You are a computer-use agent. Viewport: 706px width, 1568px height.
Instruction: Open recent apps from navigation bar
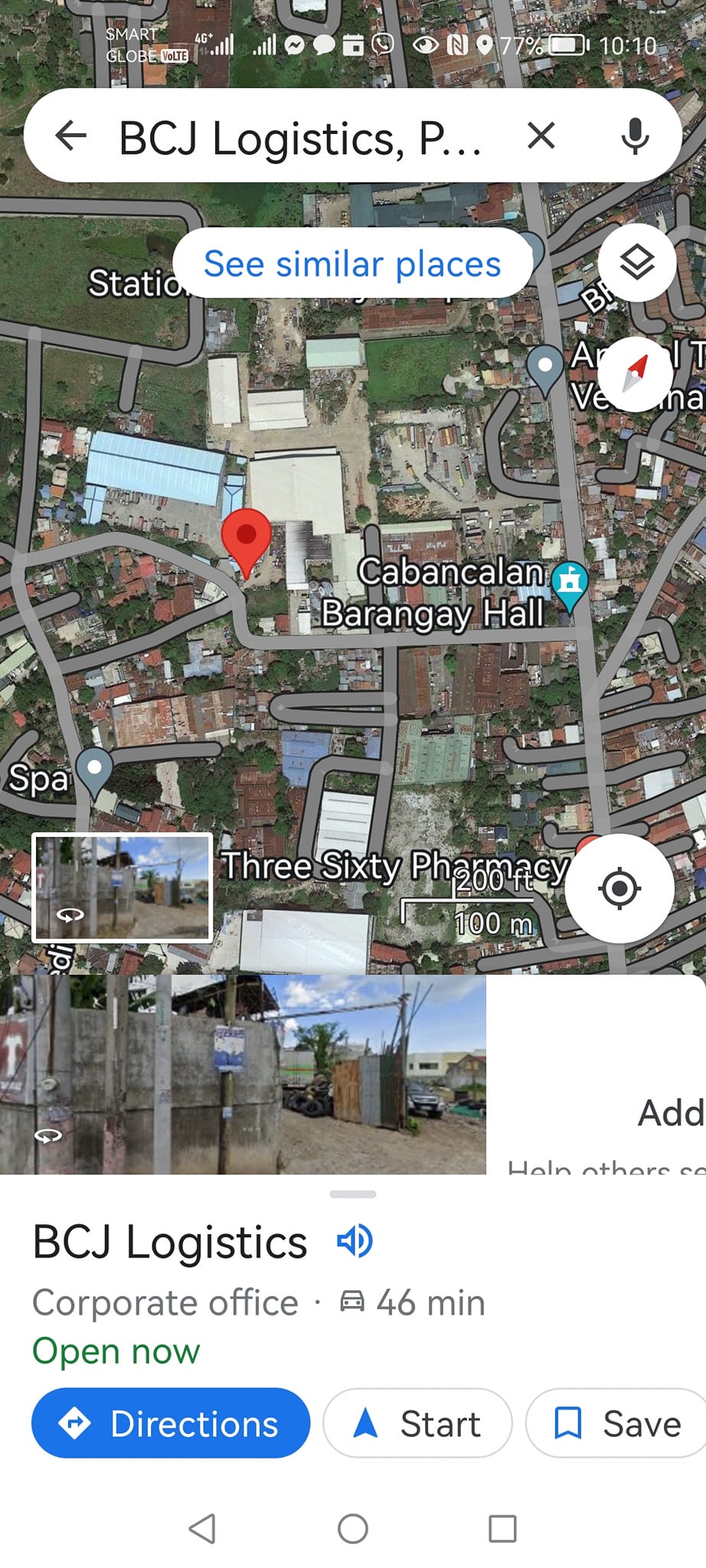pyautogui.click(x=502, y=1529)
